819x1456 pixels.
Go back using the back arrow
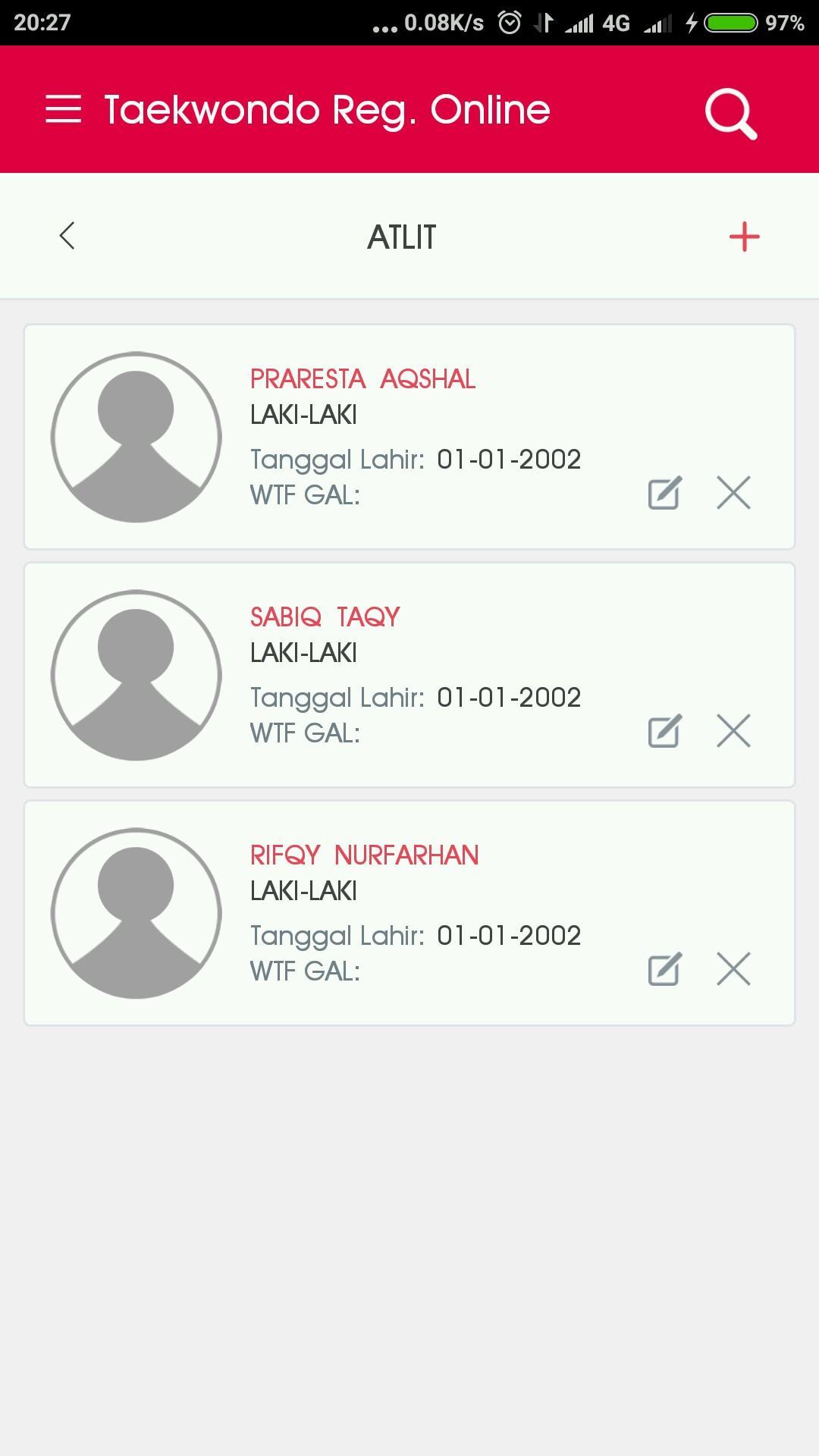[x=67, y=236]
